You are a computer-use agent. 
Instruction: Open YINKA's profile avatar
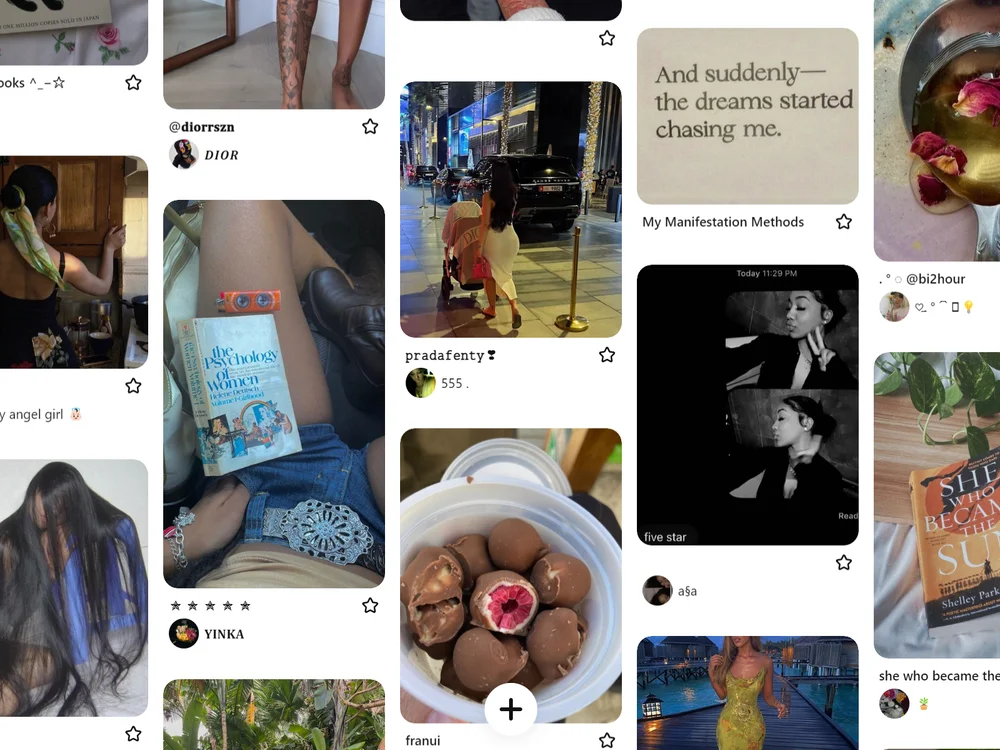pos(184,633)
